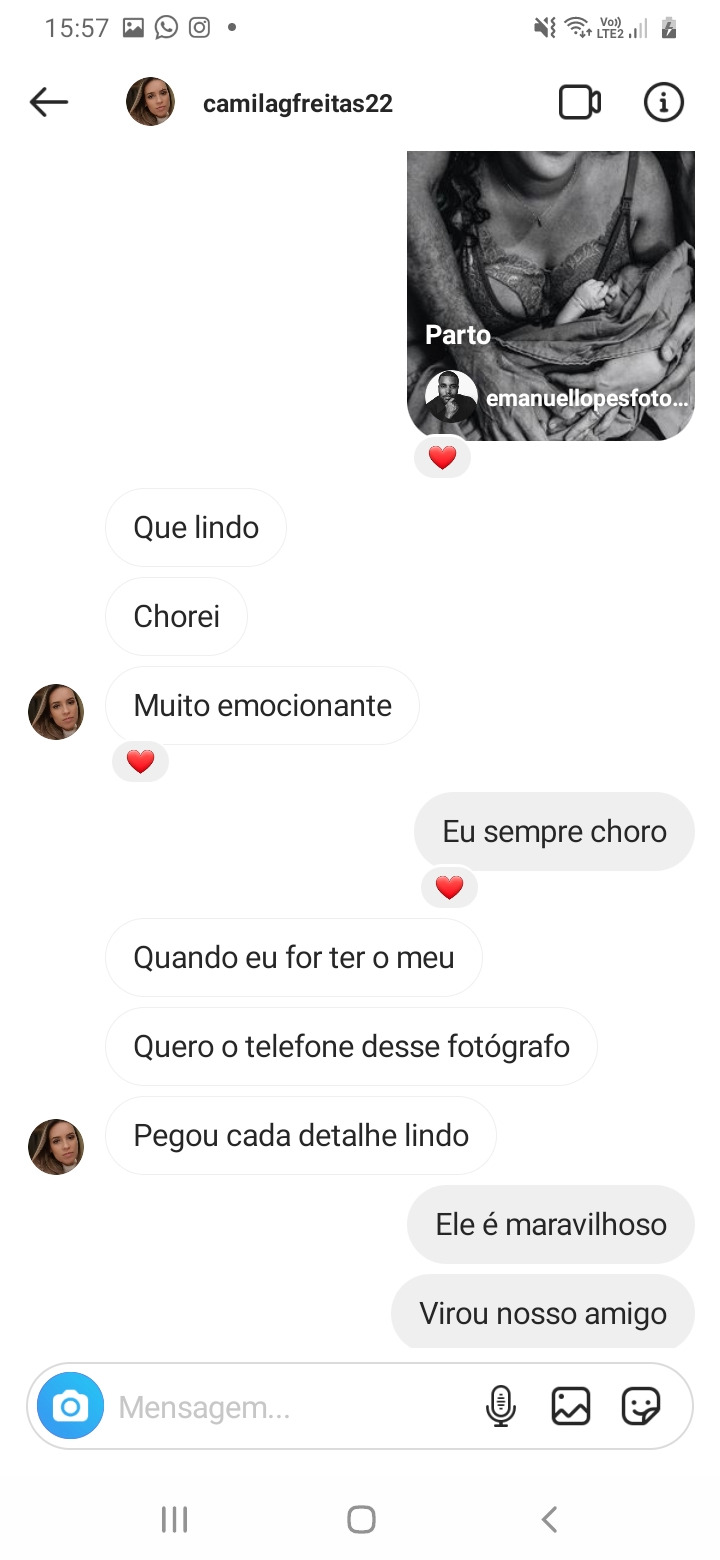This screenshot has width=720, height=1560.
Task: Record a voice message with the microphone
Action: click(x=500, y=1406)
